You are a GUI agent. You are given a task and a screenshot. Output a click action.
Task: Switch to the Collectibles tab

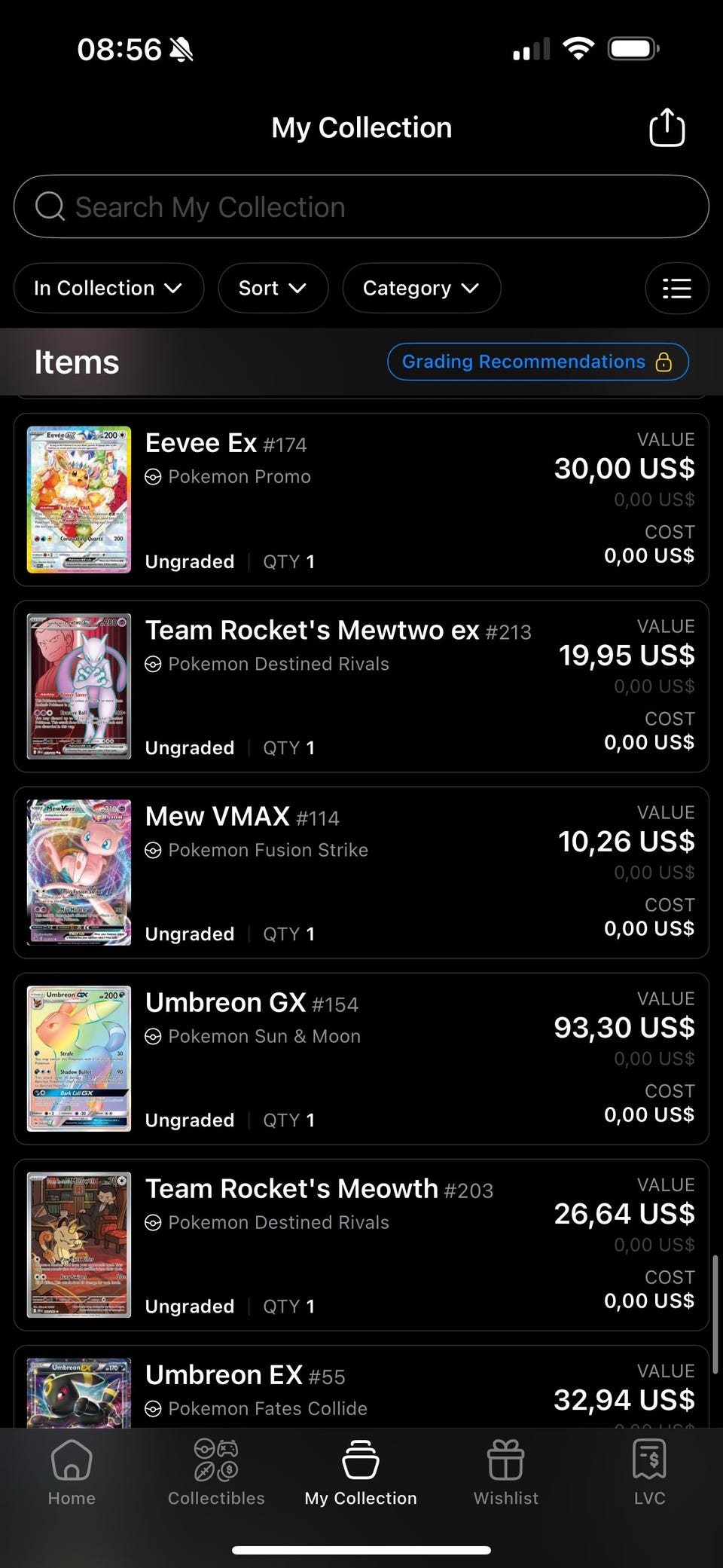216,1473
